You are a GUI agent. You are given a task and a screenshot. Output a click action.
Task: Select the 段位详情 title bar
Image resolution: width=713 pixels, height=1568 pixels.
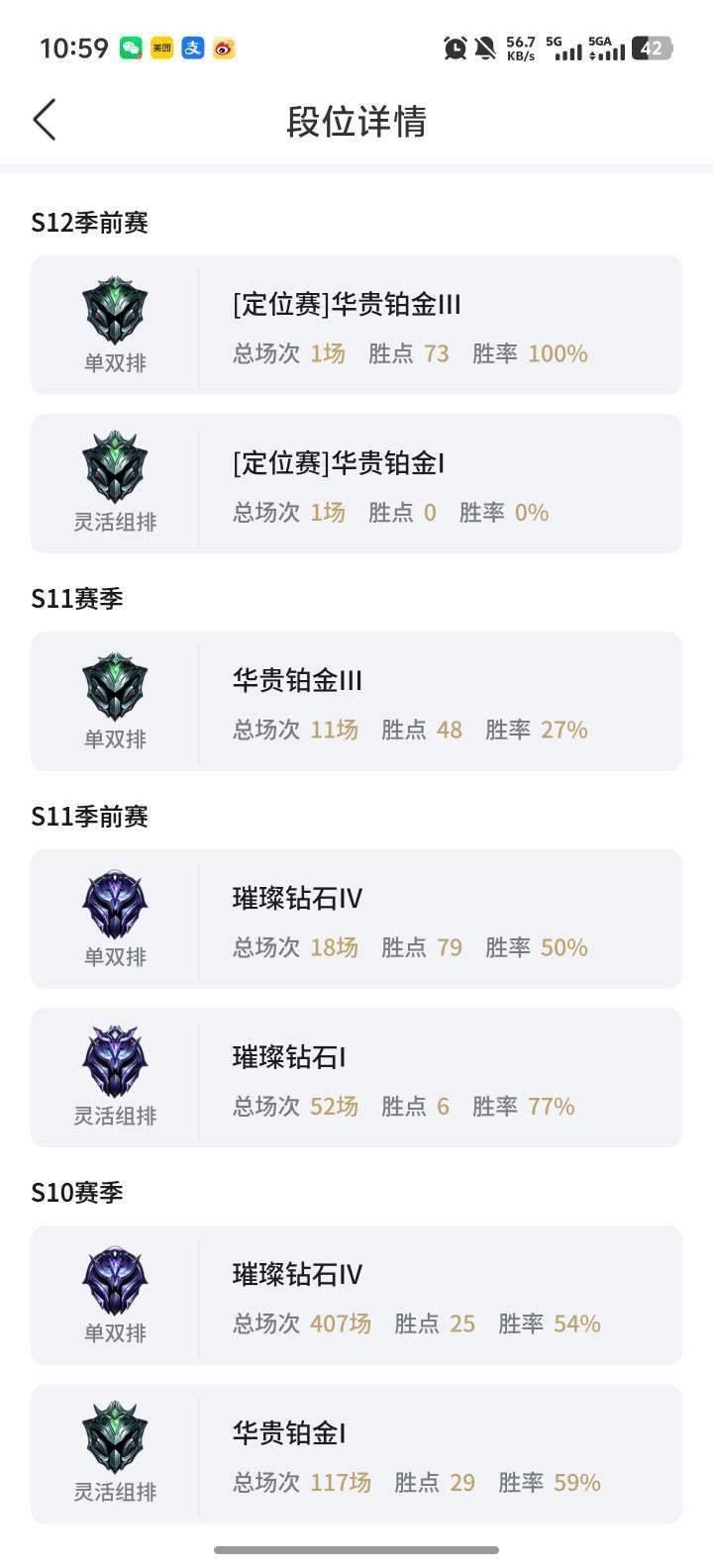pos(356,121)
